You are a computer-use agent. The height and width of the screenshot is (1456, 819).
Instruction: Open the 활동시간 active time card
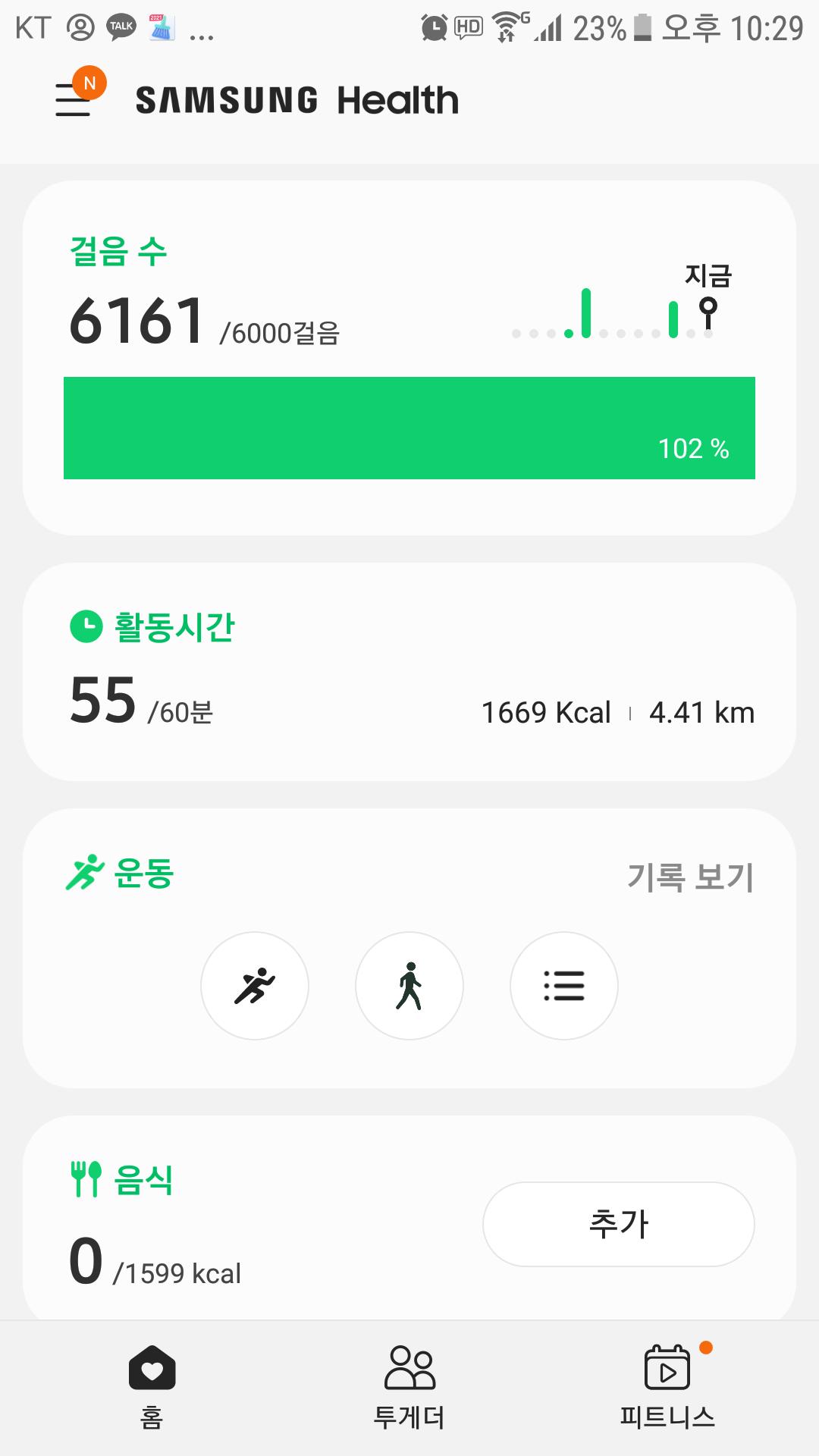click(x=409, y=671)
